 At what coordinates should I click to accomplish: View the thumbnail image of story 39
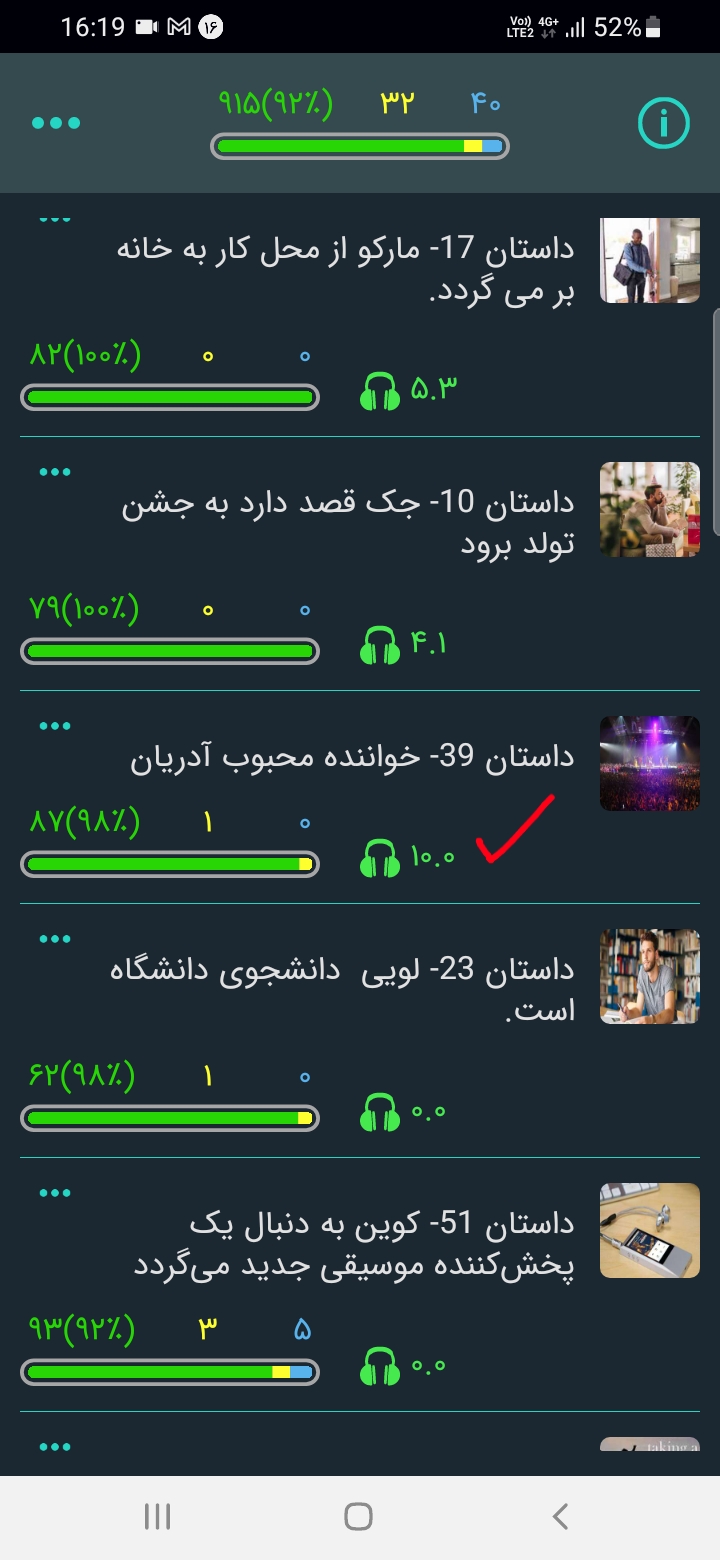pyautogui.click(x=649, y=763)
